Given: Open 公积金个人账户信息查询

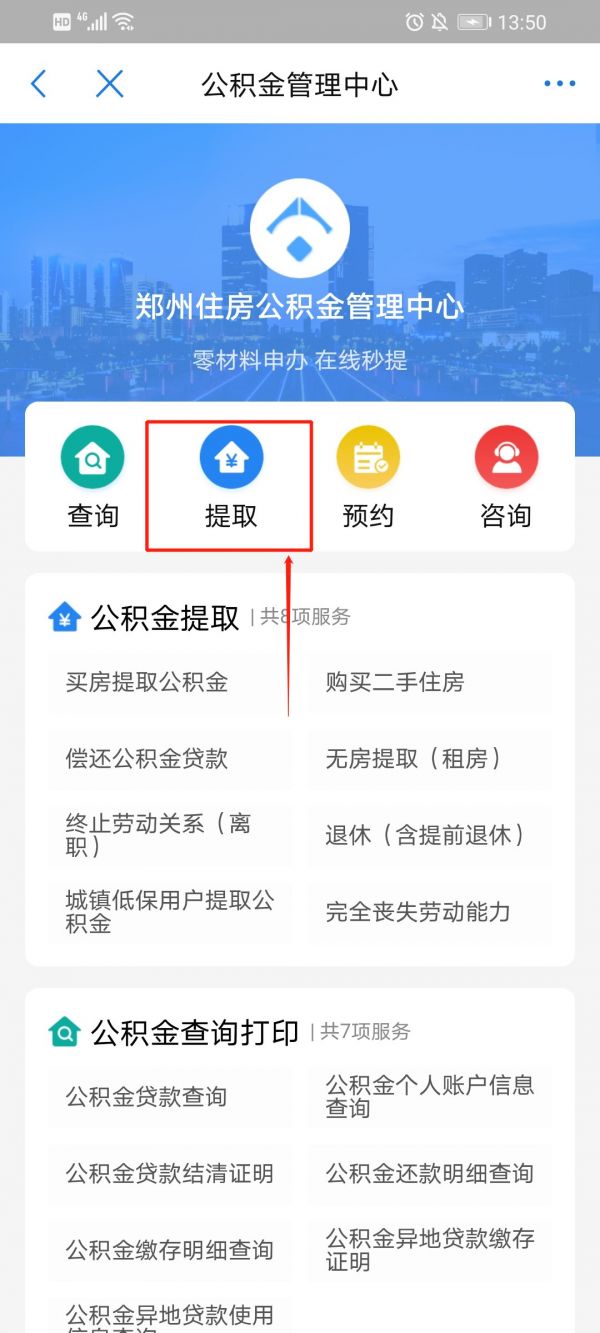Looking at the screenshot, I should 429,1096.
